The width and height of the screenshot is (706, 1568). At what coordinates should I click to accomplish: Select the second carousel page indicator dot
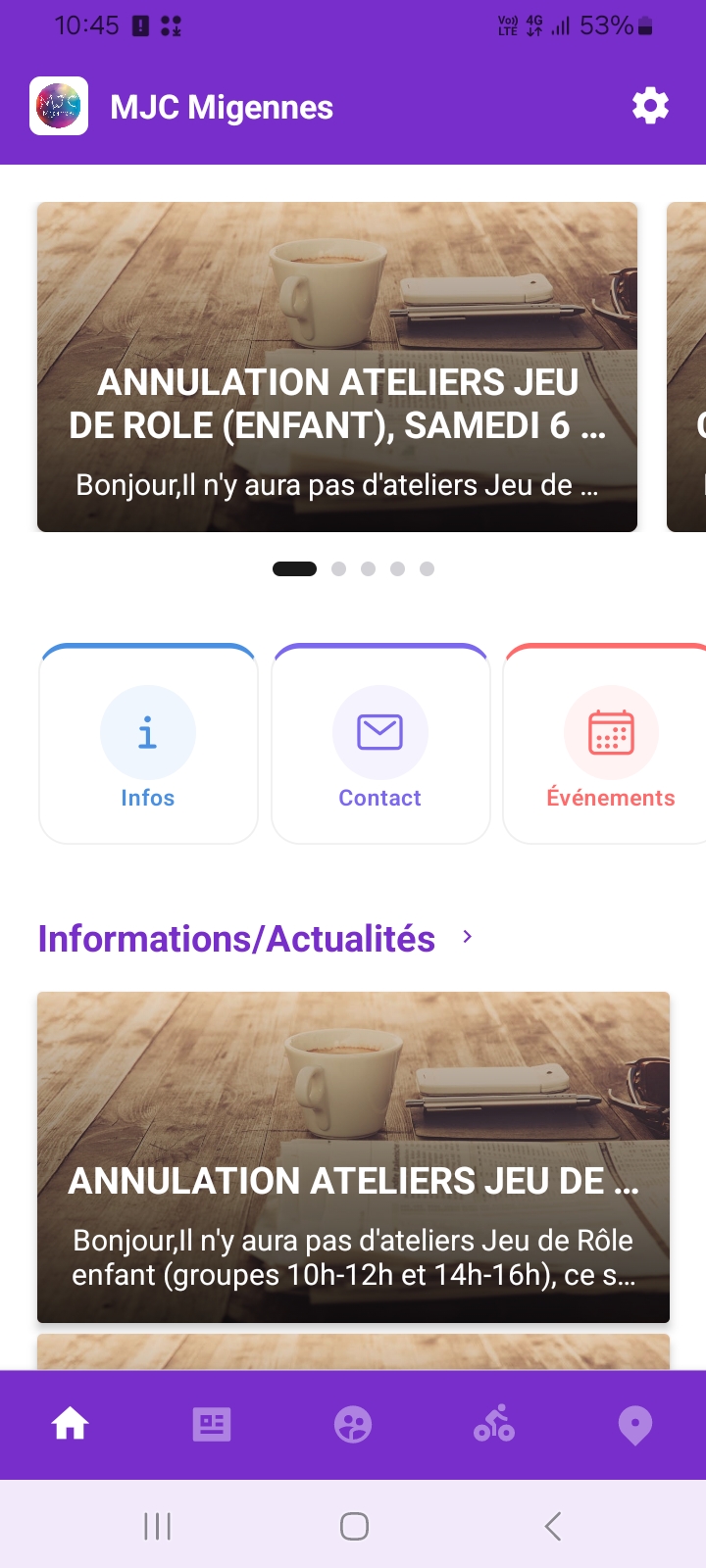[339, 568]
